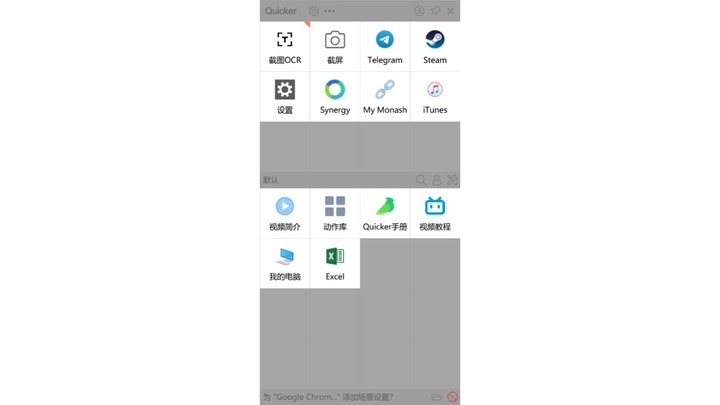Open Telegram
The image size is (720, 405).
(385, 46)
